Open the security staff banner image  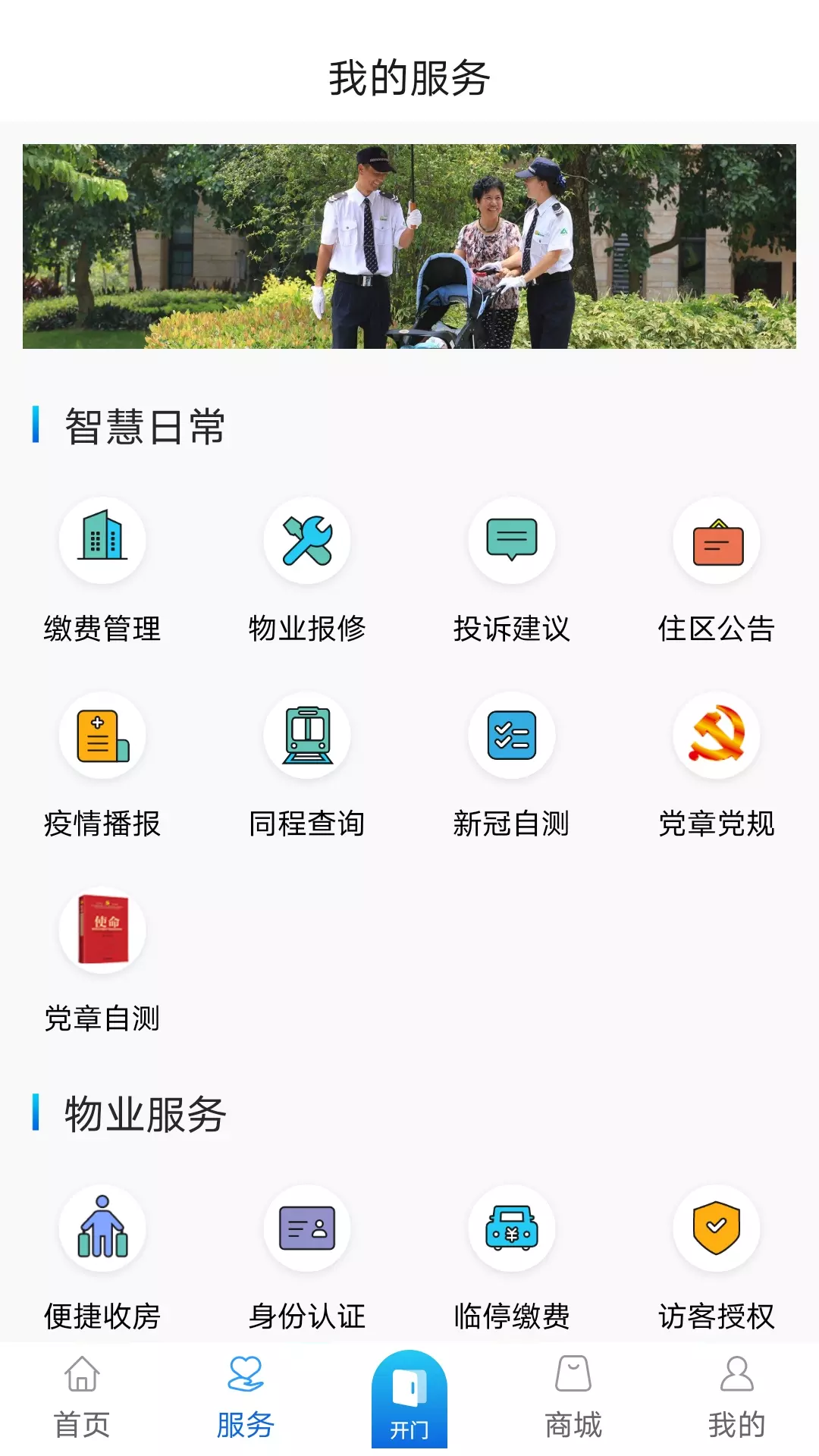[409, 246]
